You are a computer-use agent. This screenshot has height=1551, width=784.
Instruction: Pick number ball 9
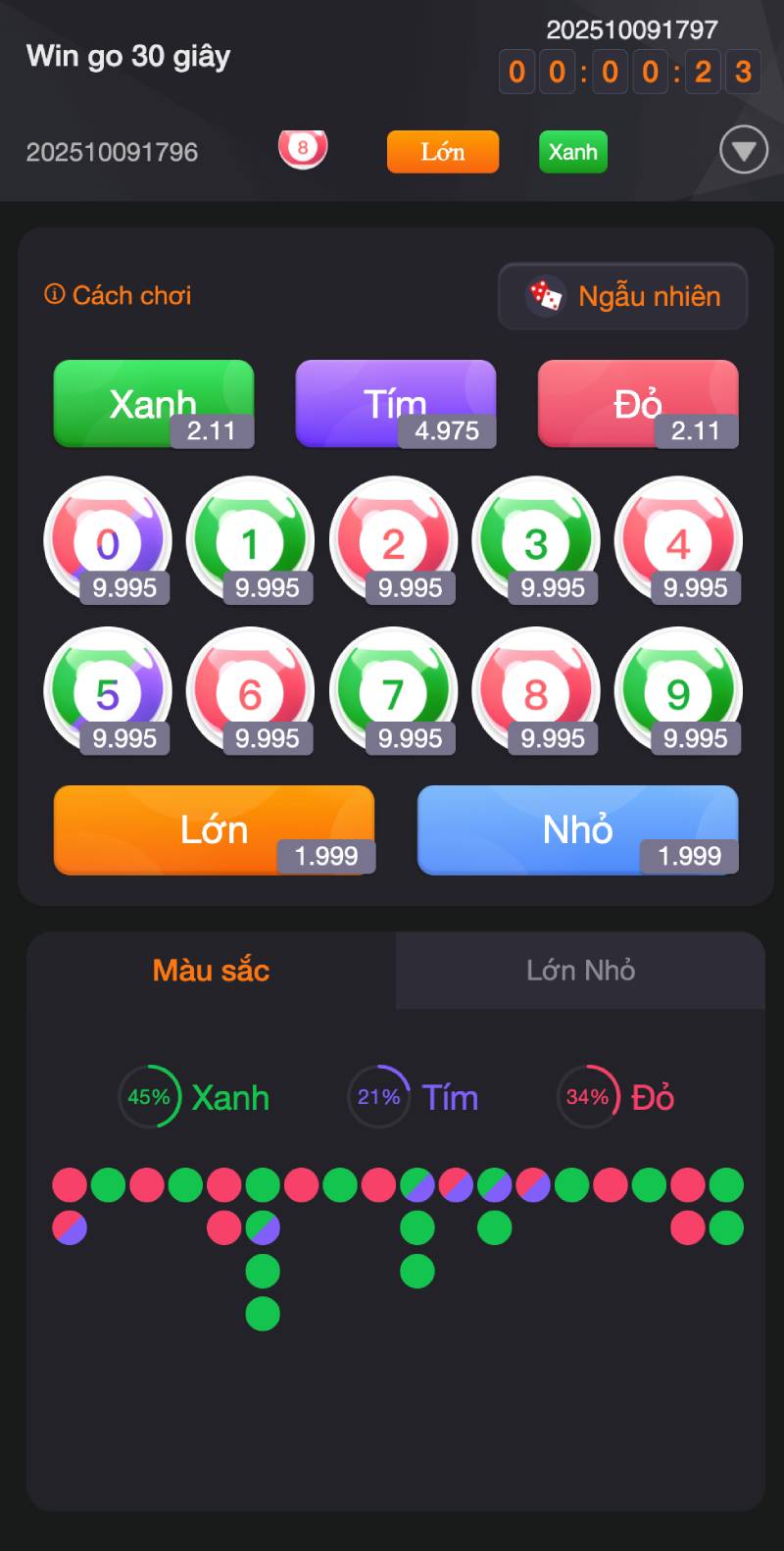pyautogui.click(x=678, y=692)
